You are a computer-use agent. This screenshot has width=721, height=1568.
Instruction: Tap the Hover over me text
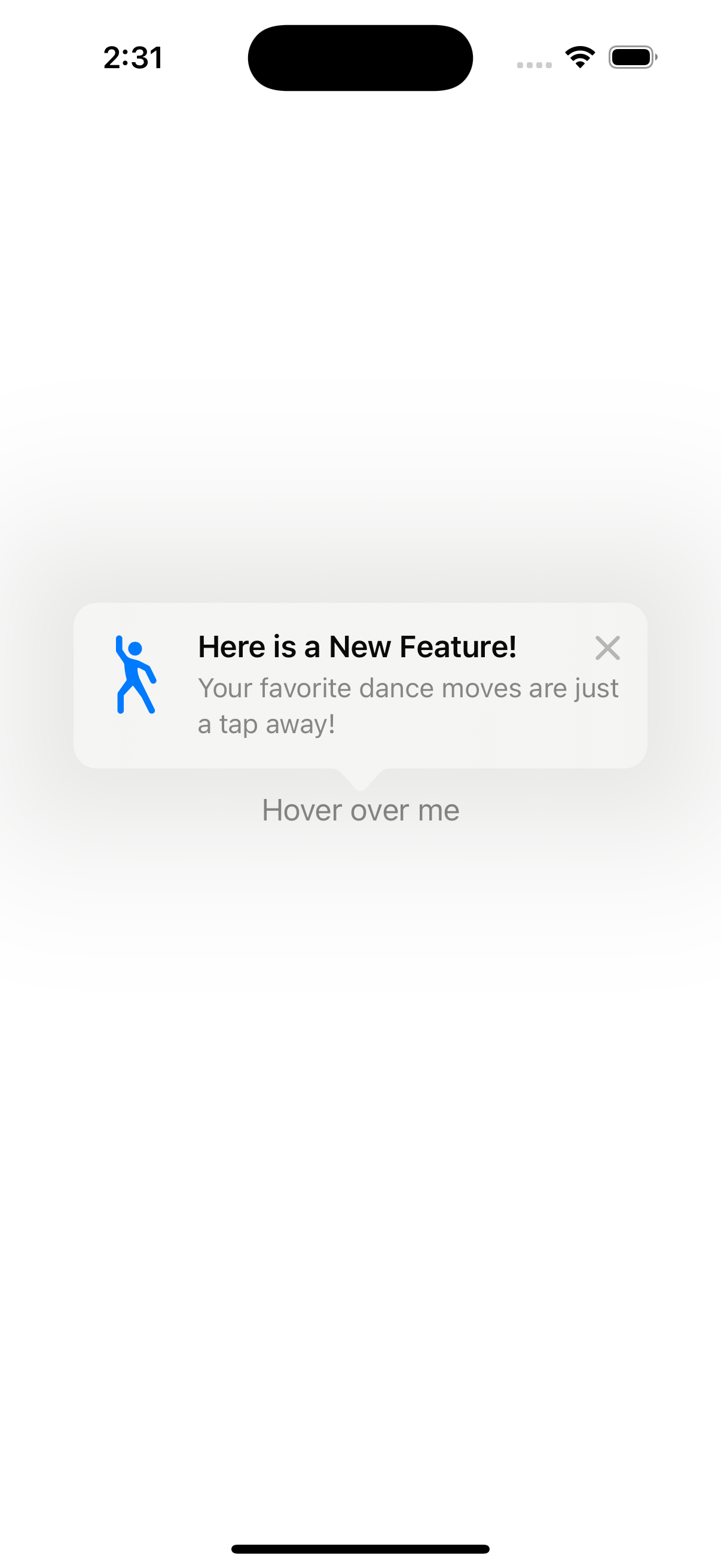[x=360, y=810]
